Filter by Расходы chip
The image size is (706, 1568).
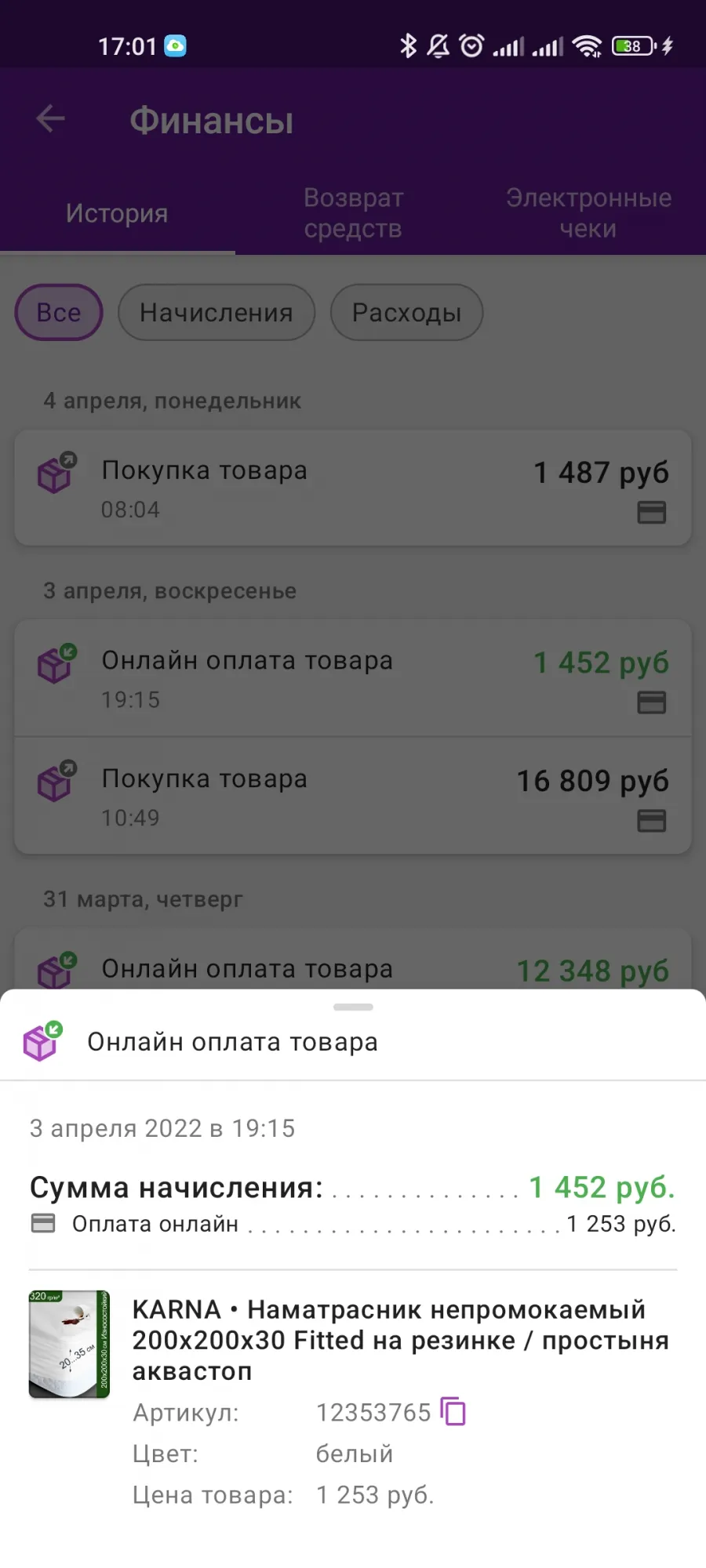click(406, 312)
